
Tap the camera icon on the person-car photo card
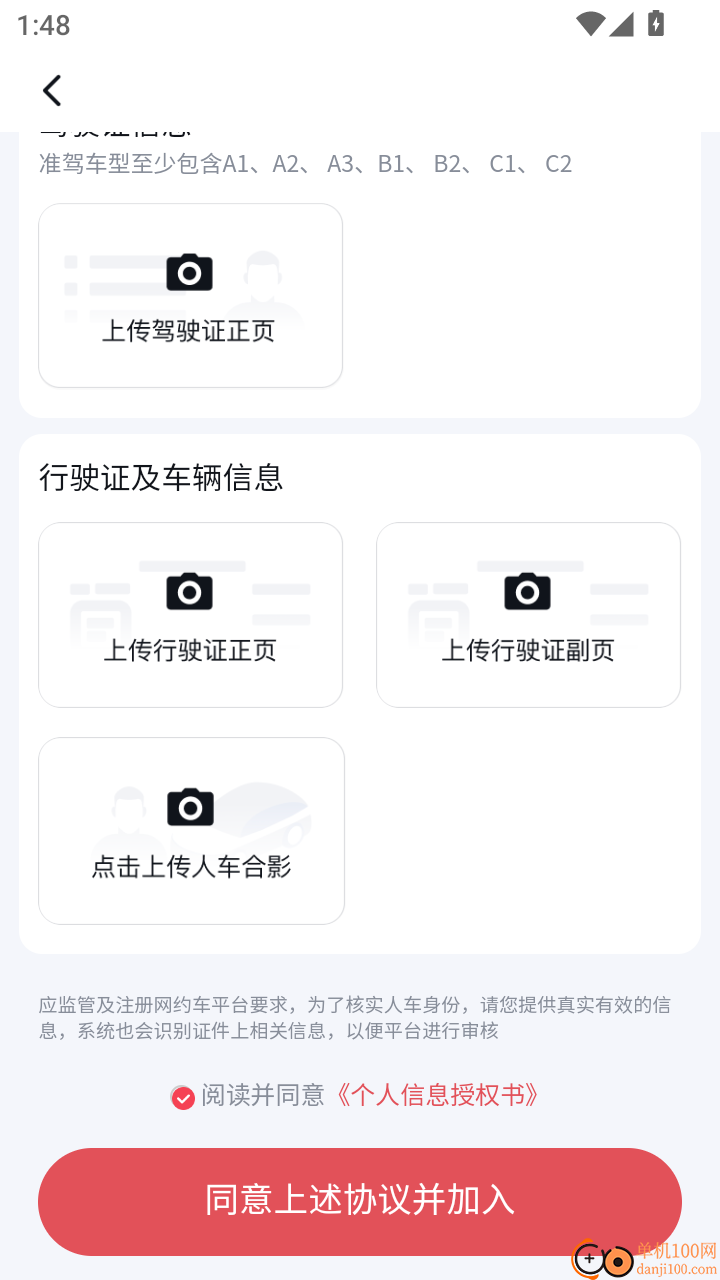[190, 807]
